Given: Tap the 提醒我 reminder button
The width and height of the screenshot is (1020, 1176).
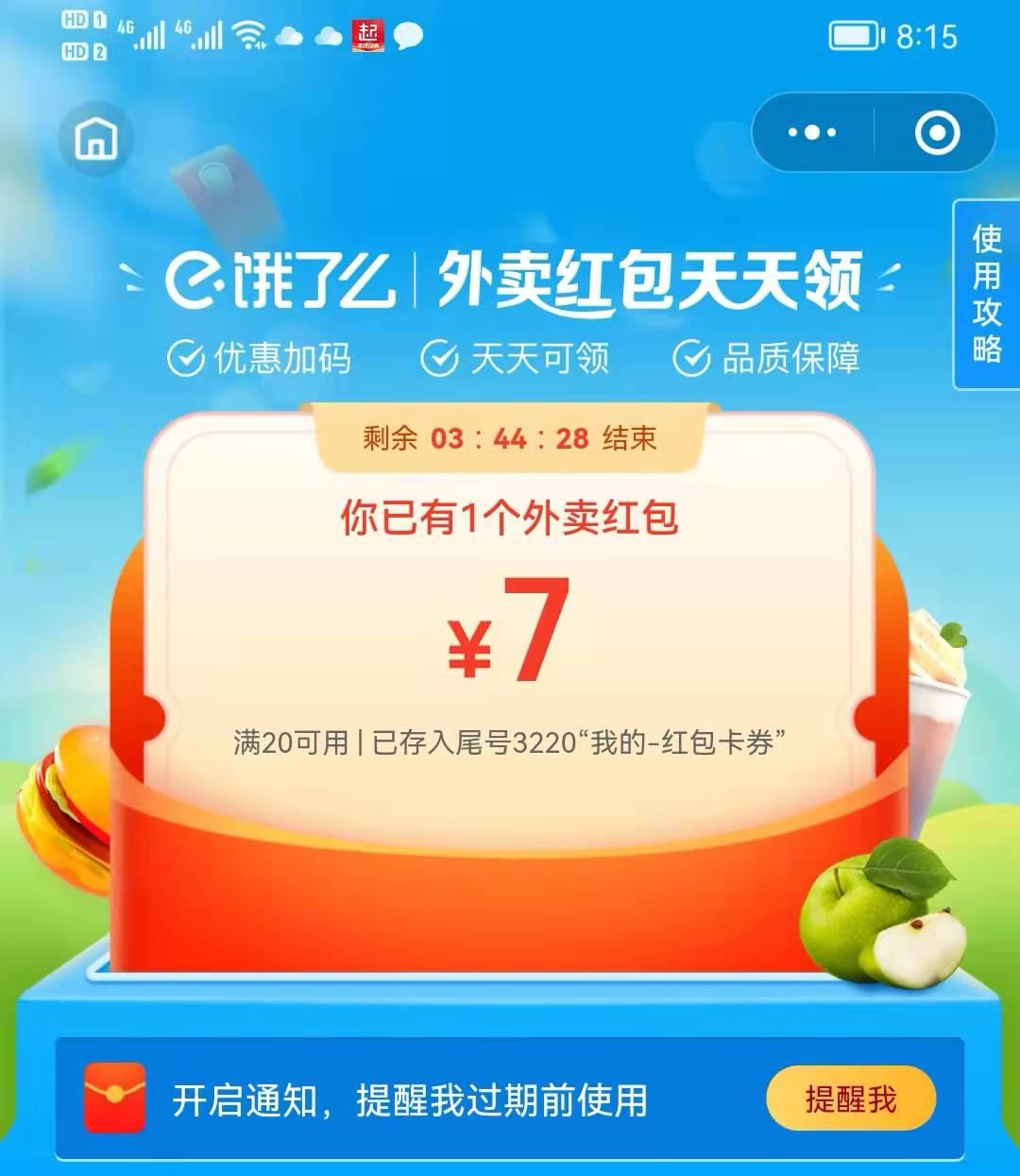Looking at the screenshot, I should [x=850, y=1099].
